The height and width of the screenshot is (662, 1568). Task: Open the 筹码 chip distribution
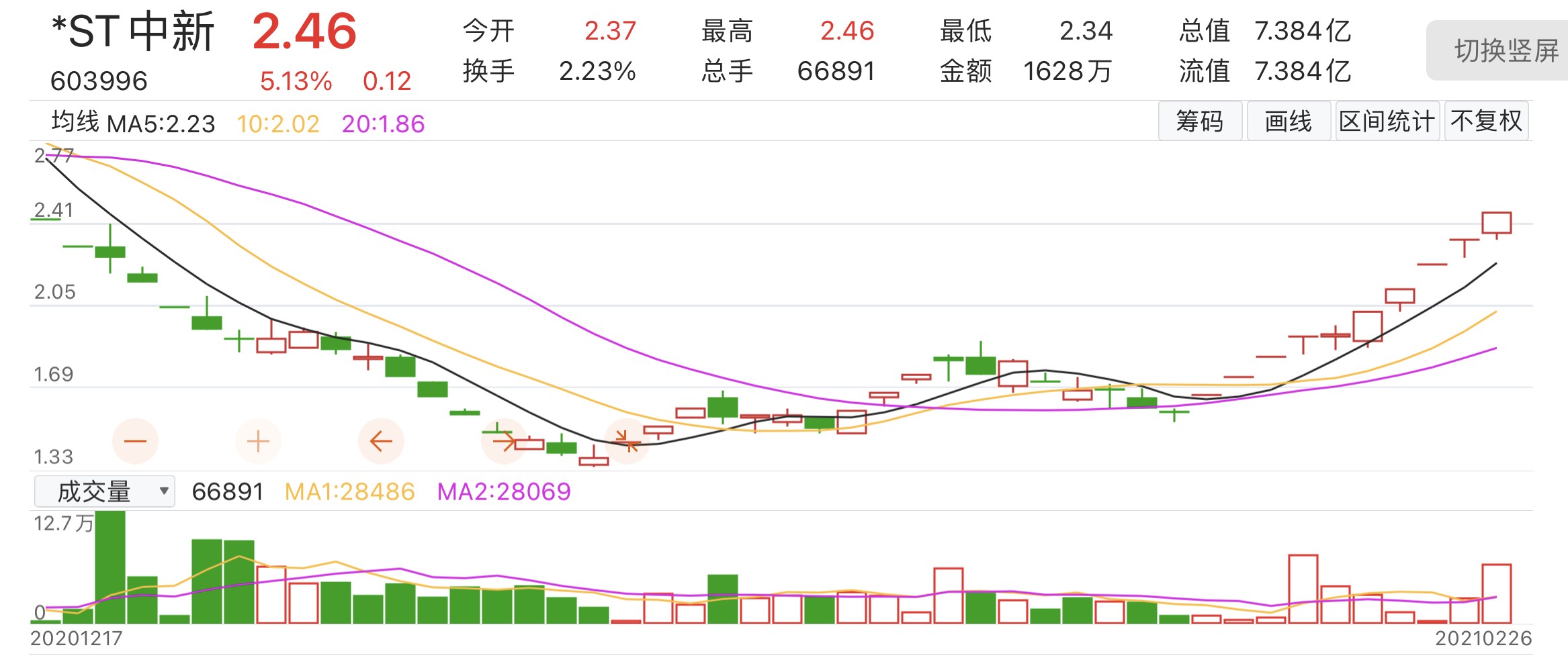click(1200, 122)
